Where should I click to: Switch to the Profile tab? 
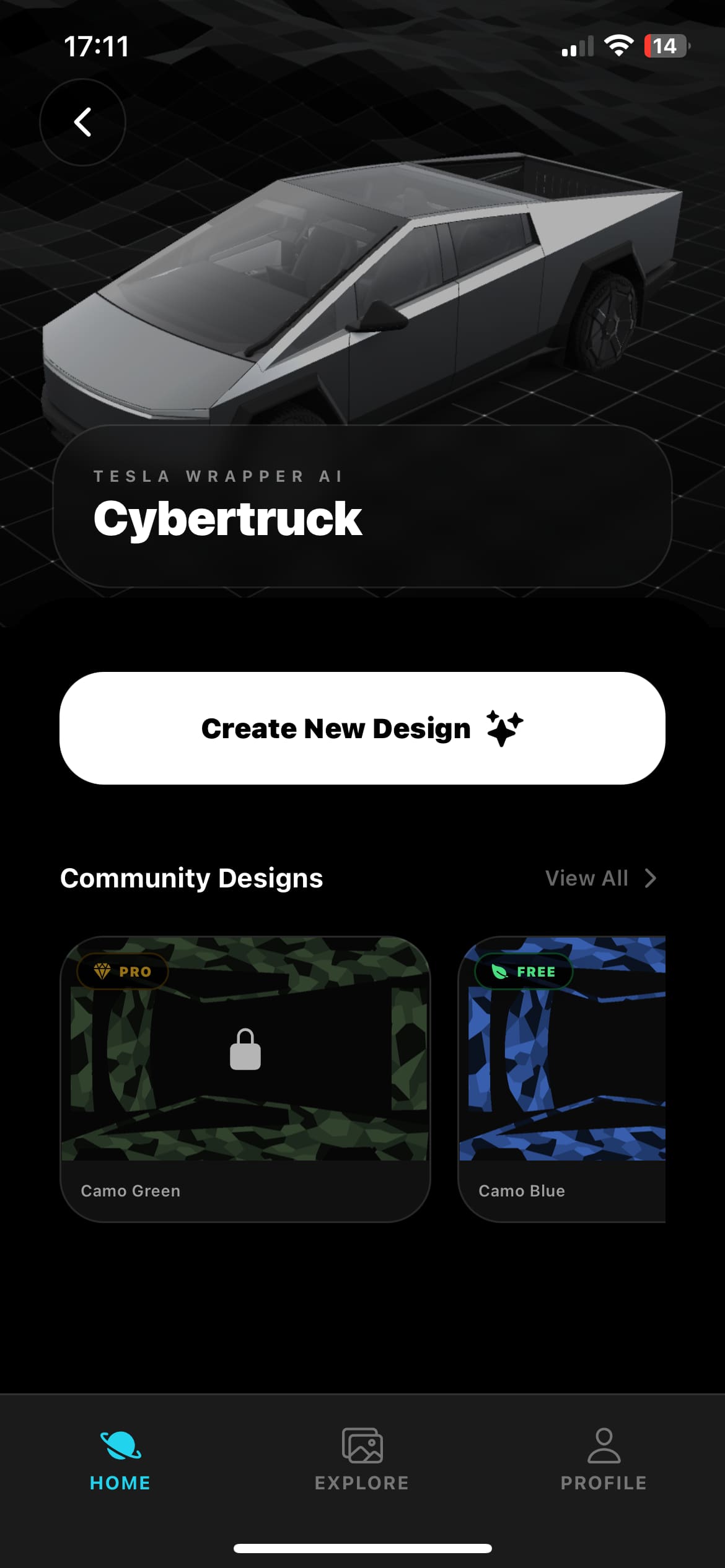tap(604, 1460)
